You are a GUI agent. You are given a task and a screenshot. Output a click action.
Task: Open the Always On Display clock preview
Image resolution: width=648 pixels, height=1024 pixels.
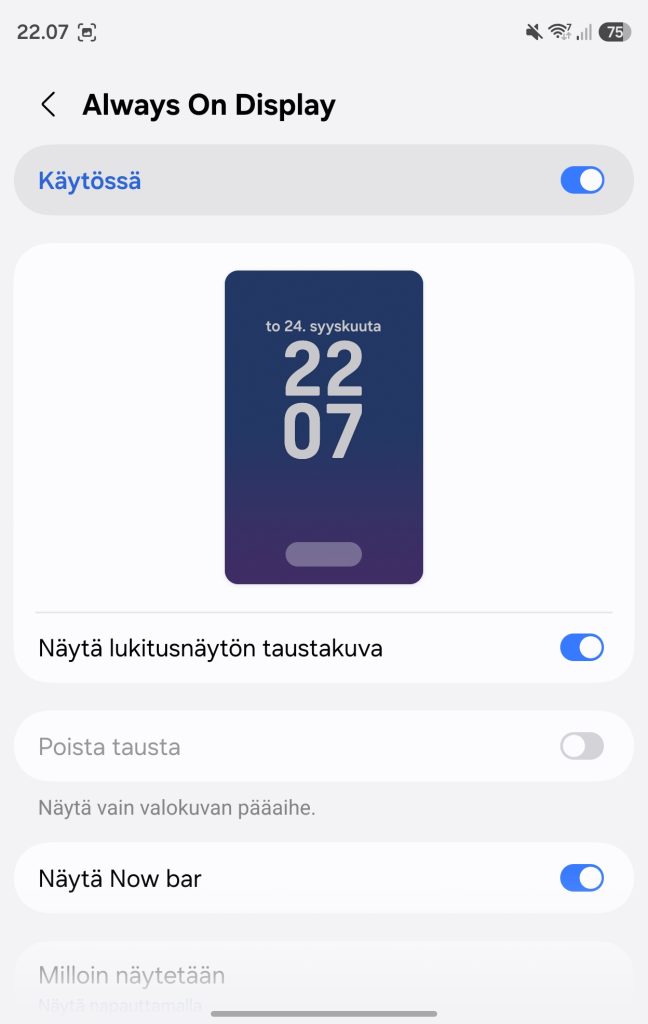[x=324, y=427]
